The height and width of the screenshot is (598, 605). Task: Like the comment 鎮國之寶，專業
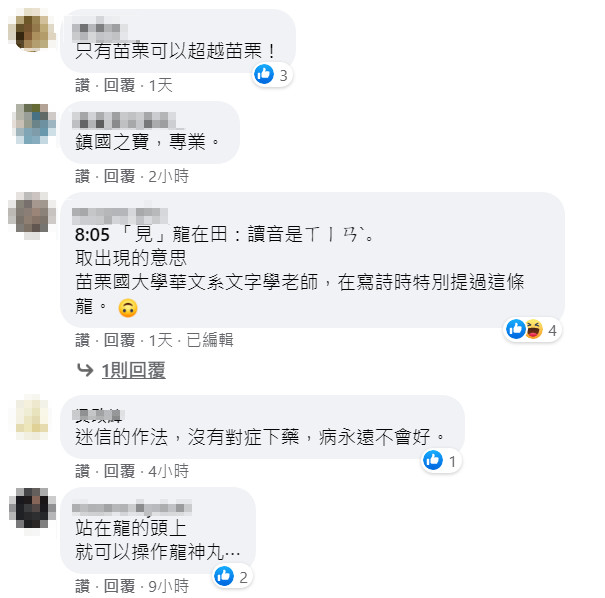(82, 176)
